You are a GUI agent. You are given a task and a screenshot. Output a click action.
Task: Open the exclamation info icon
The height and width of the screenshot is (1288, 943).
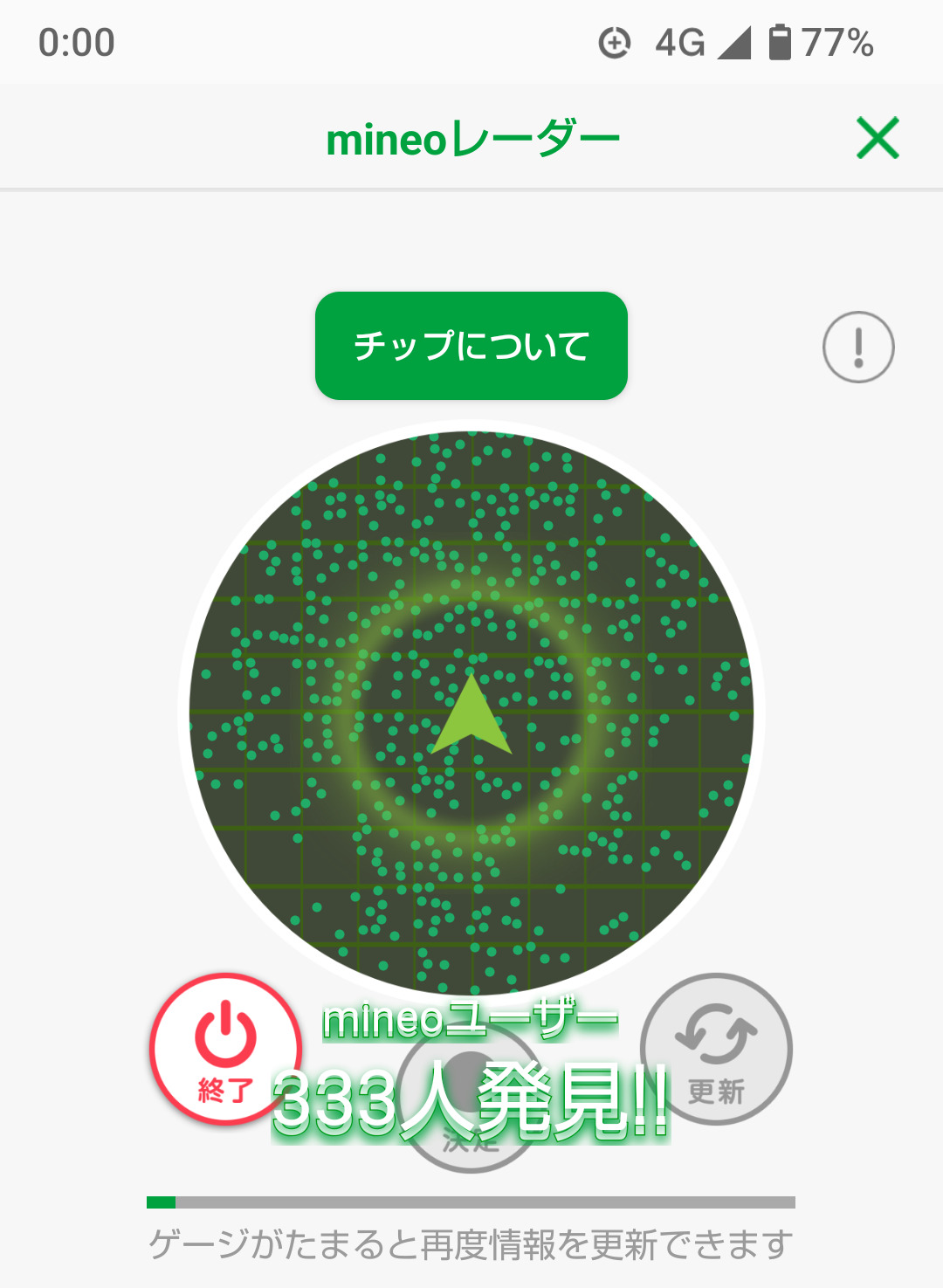click(x=858, y=348)
